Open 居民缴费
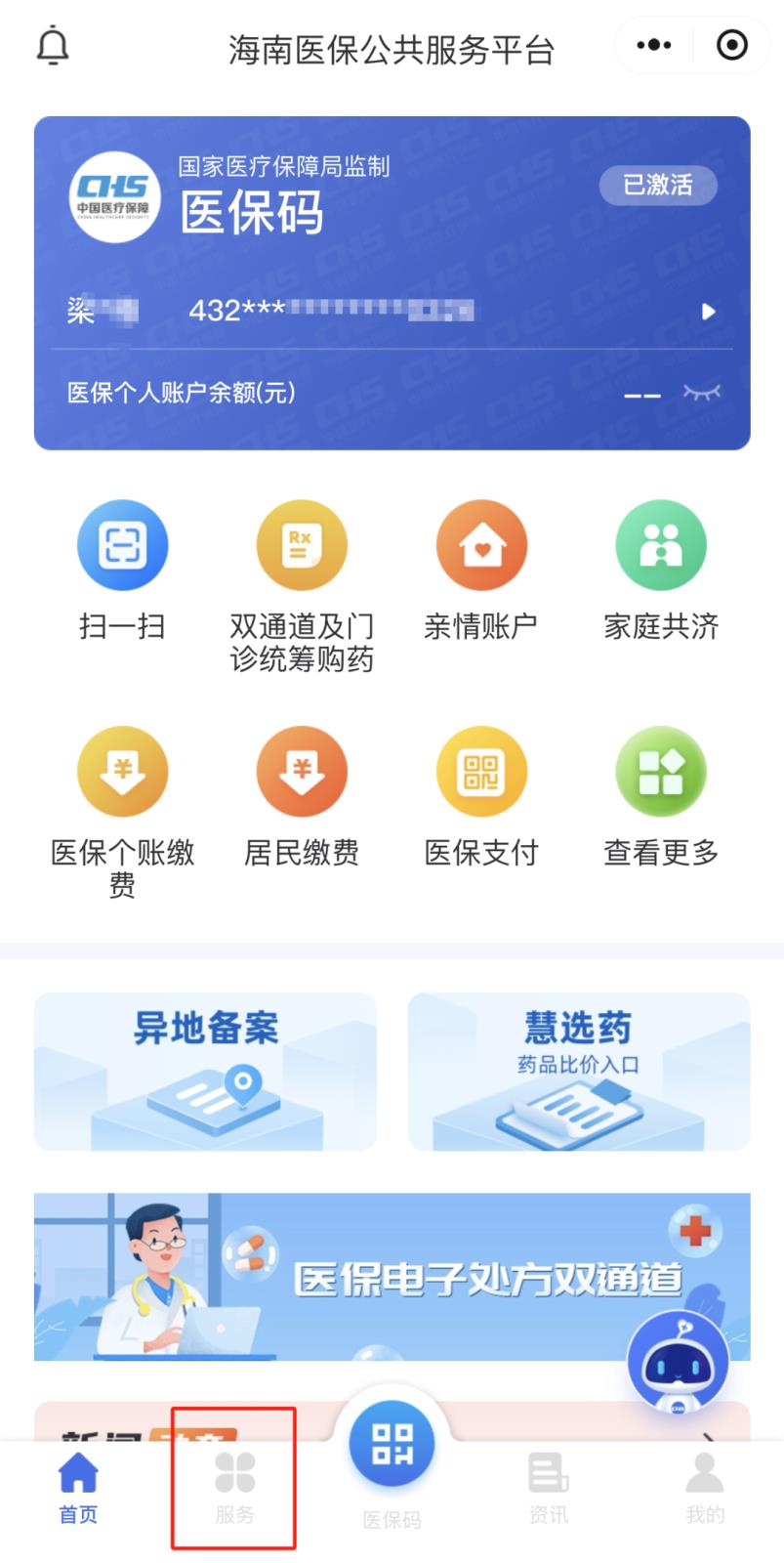Screen dimensions: 784x1563 tap(301, 772)
